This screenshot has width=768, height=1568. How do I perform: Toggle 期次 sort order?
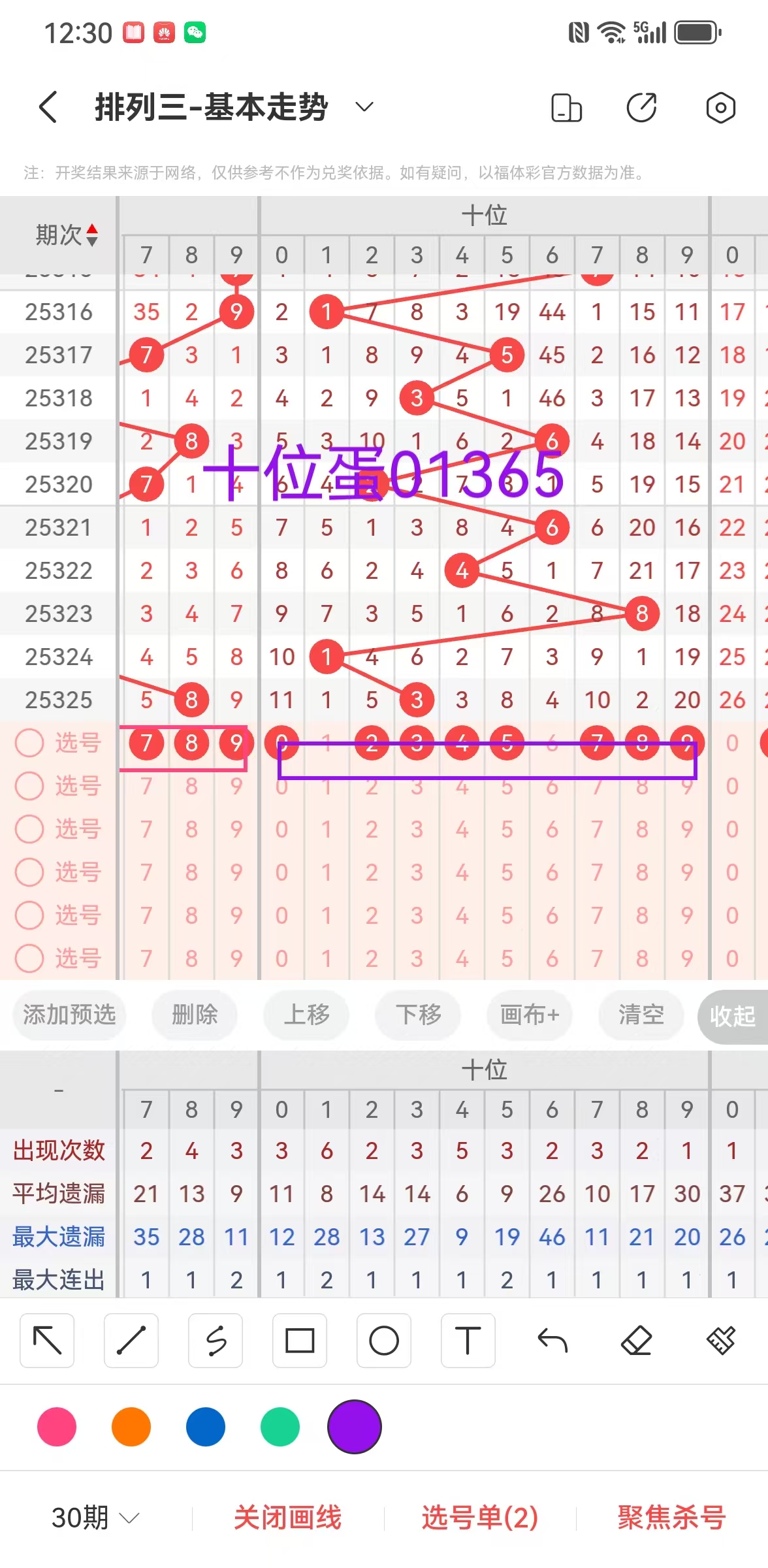point(67,235)
